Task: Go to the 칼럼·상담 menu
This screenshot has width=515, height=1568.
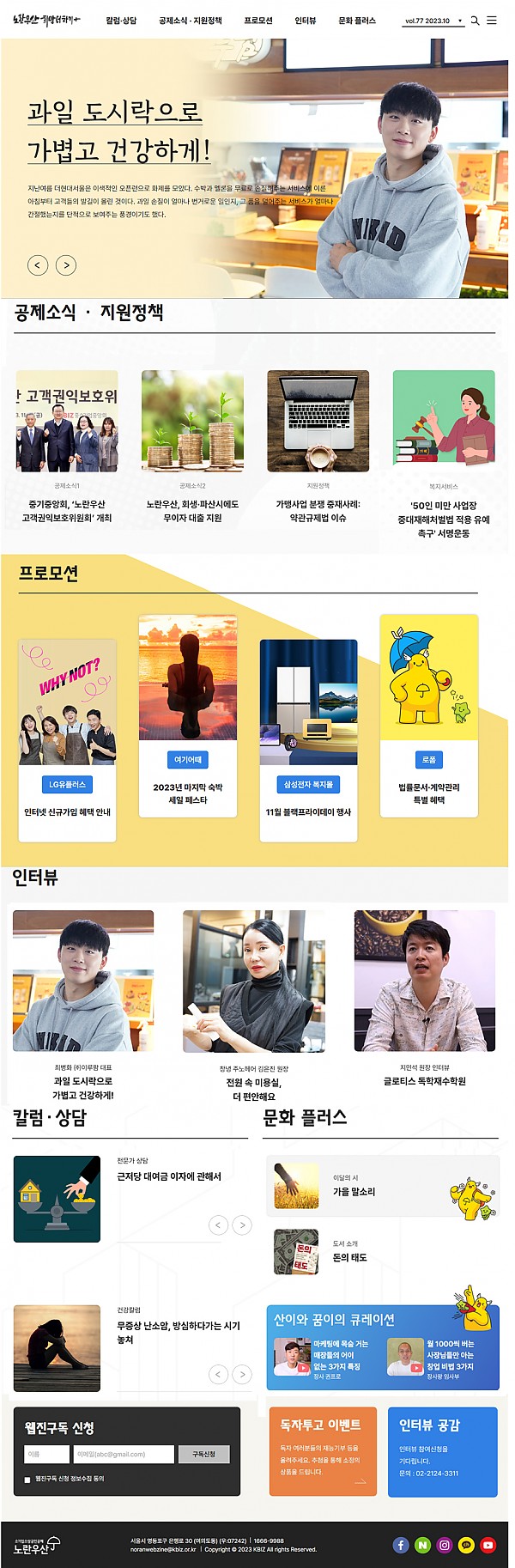Action: [121, 21]
